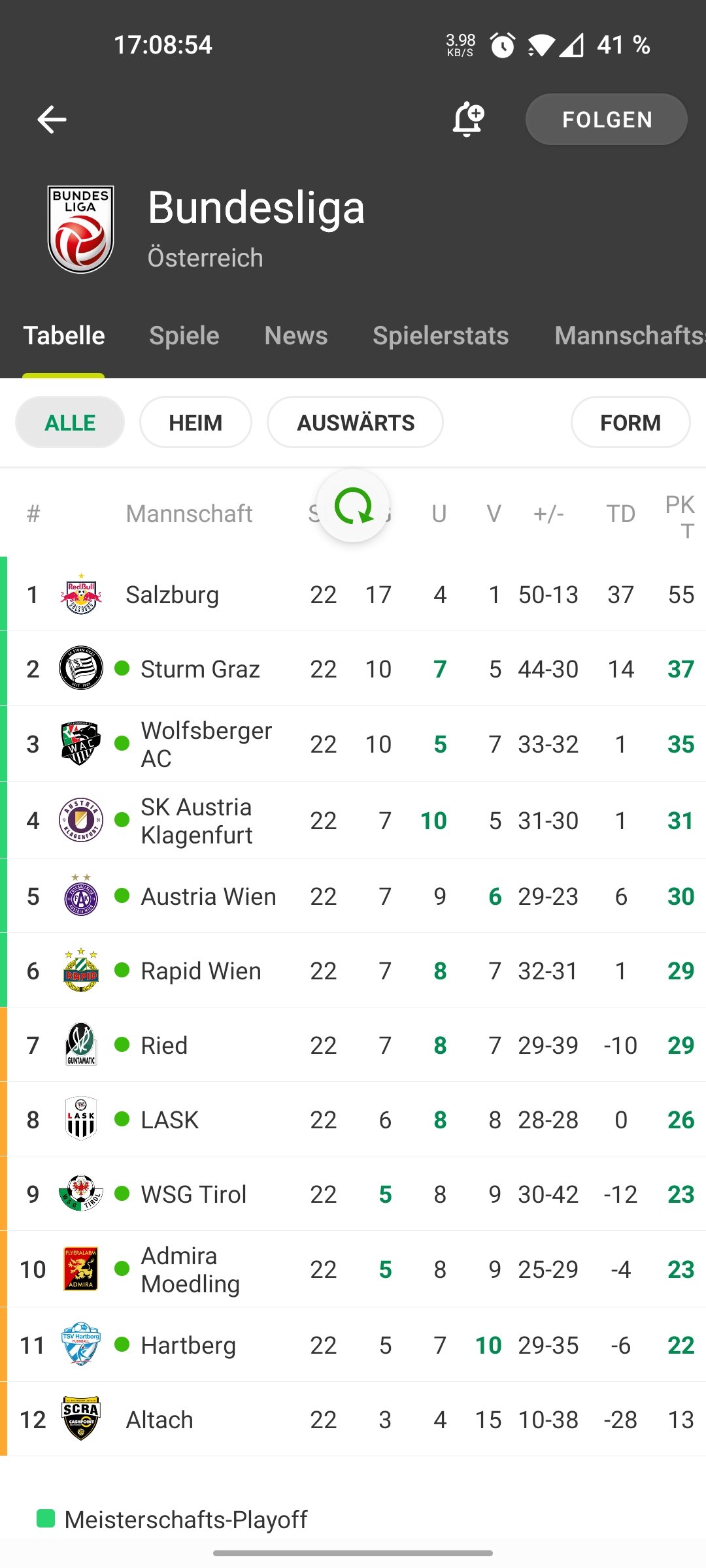The width and height of the screenshot is (706, 1568).
Task: Follow the Bundesliga with the FOLGEN button
Action: pyautogui.click(x=607, y=120)
